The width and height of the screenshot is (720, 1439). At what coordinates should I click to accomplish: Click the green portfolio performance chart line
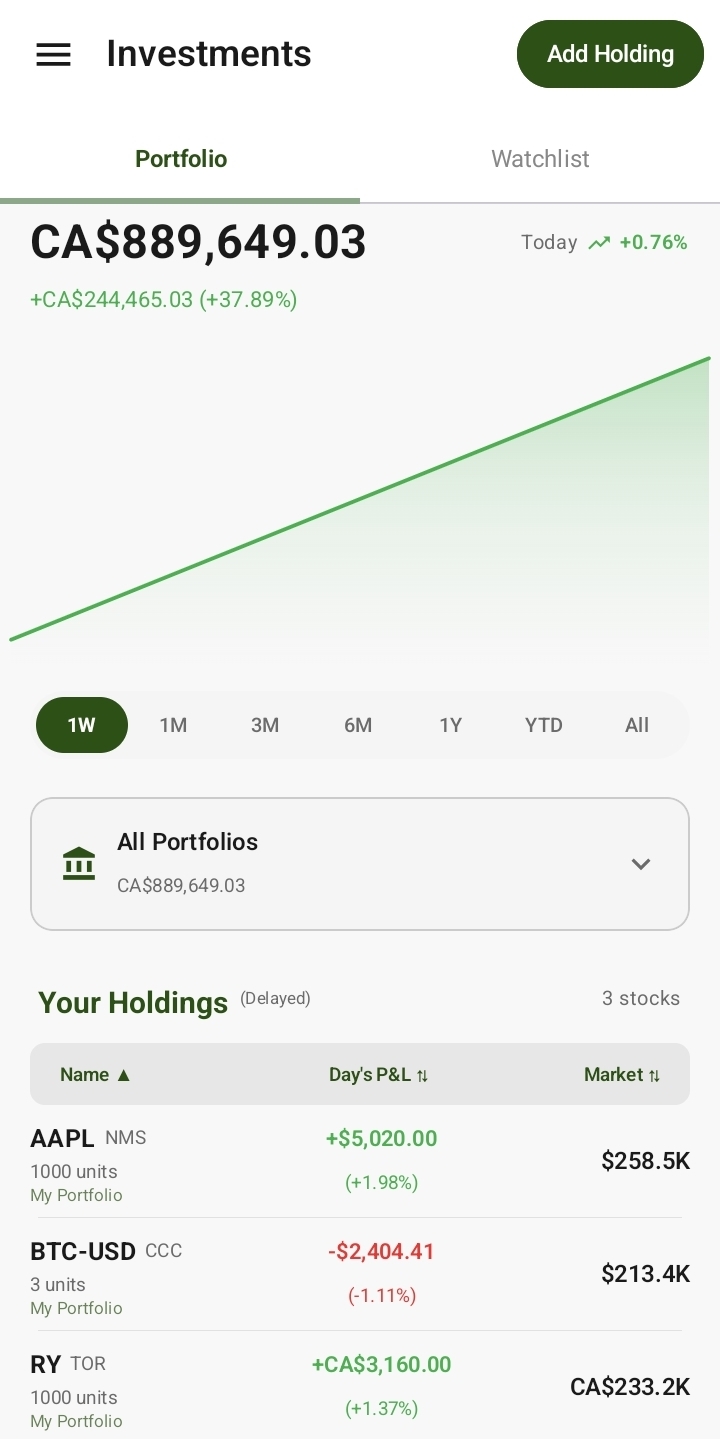[360, 500]
